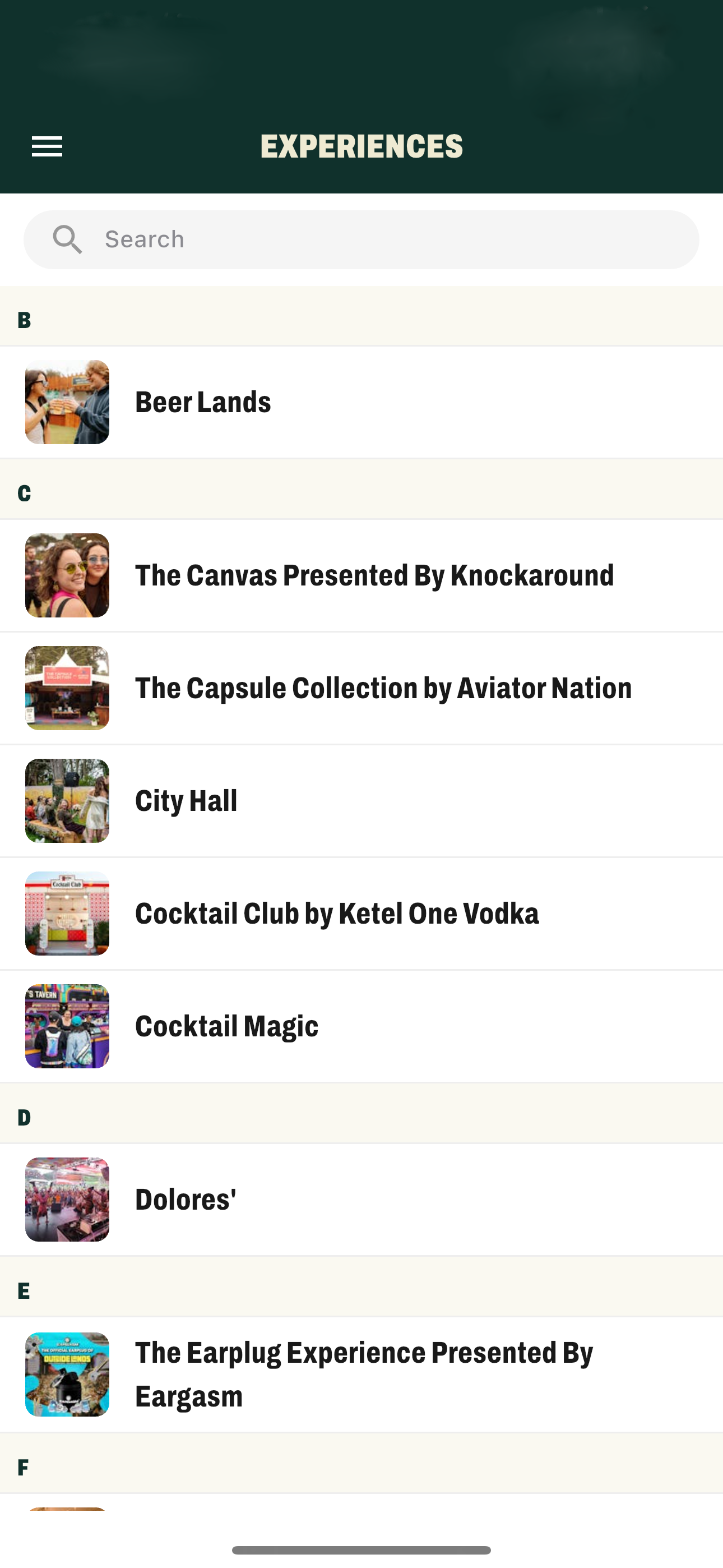View The Canvas Presented By Knockaround

coord(361,575)
